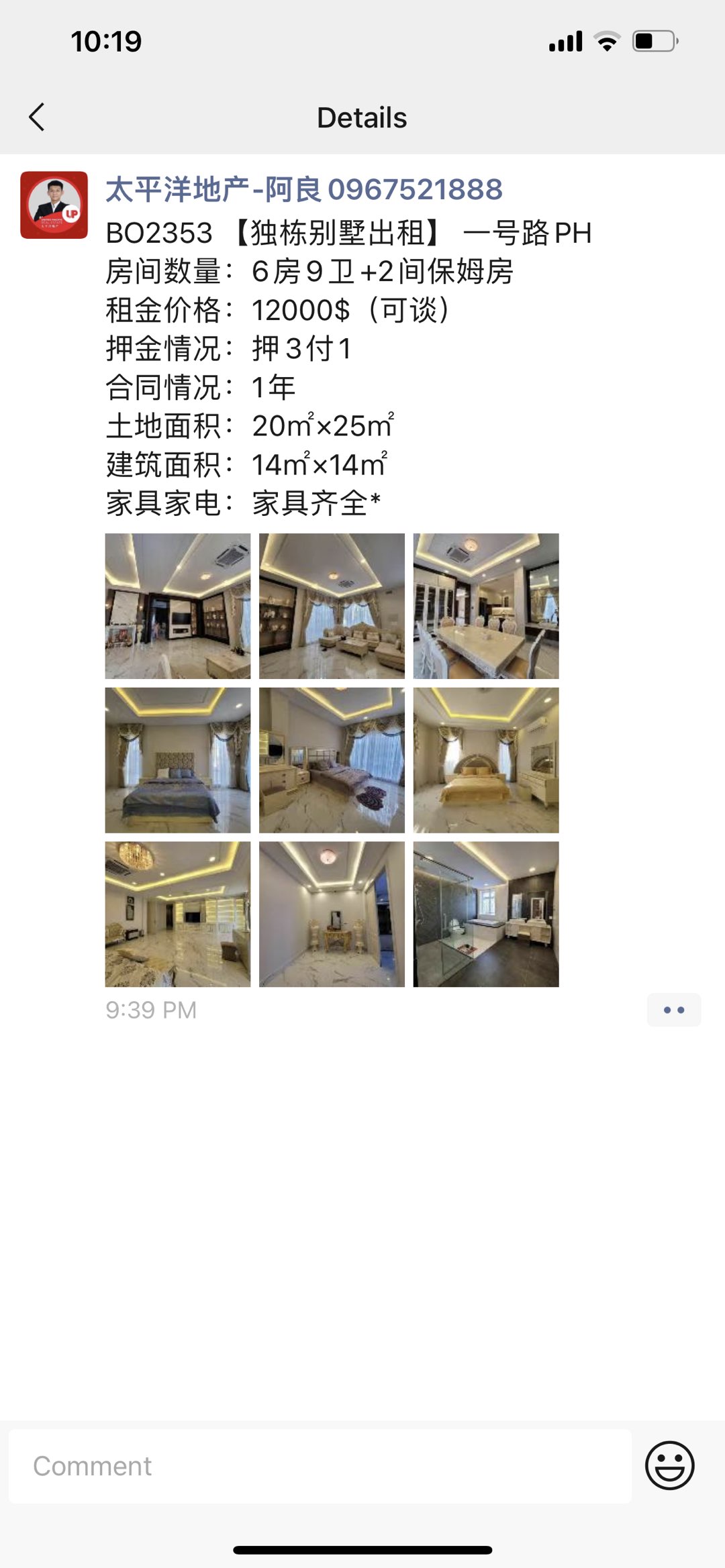View the dressing table room photo
725x1568 pixels.
[332, 914]
